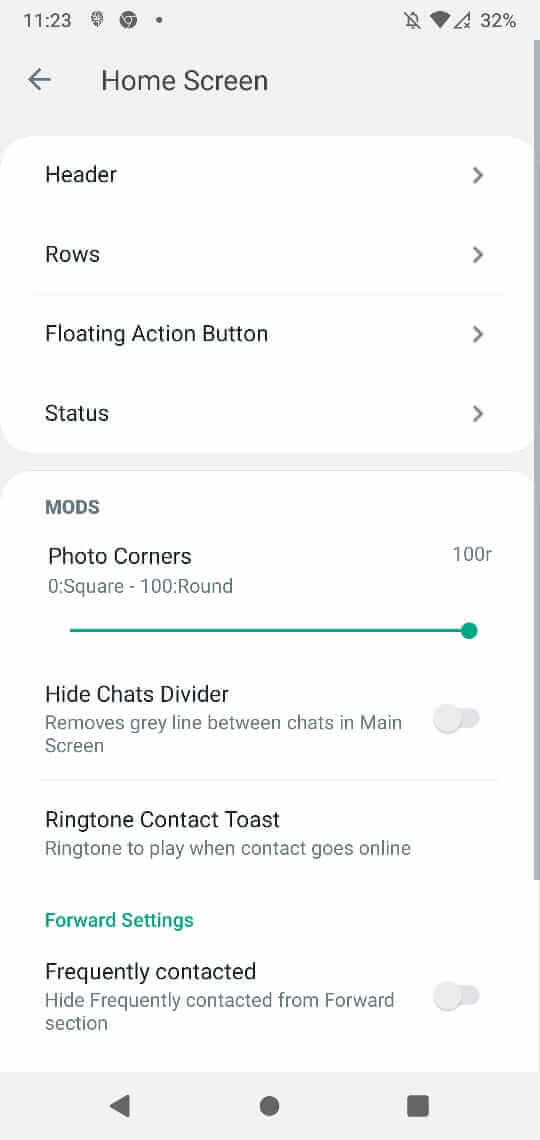This screenshot has height=1140, width=540.
Task: Toggle Frequently contacted switch
Action: coord(456,997)
